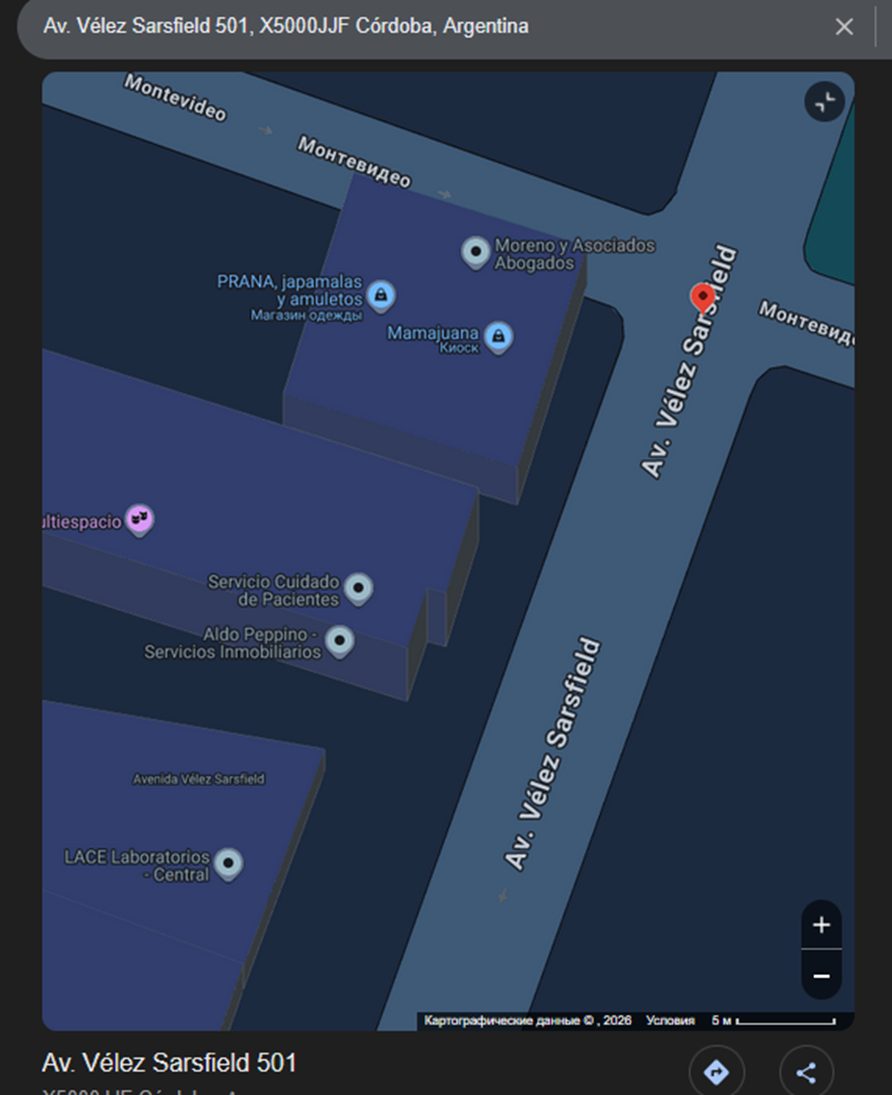Open Moreno y Asociados Abogados place marker
892x1095 pixels.
(x=476, y=252)
